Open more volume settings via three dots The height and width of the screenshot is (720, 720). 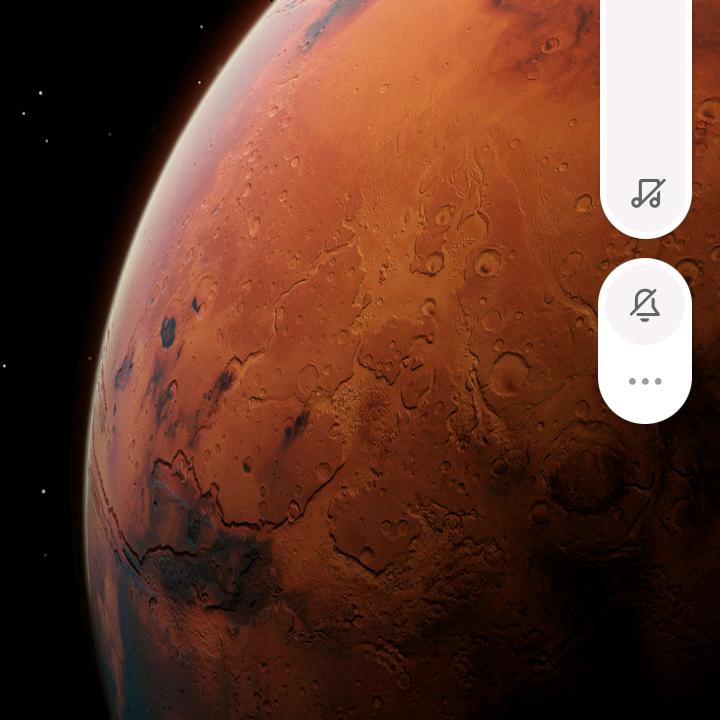pos(646,381)
